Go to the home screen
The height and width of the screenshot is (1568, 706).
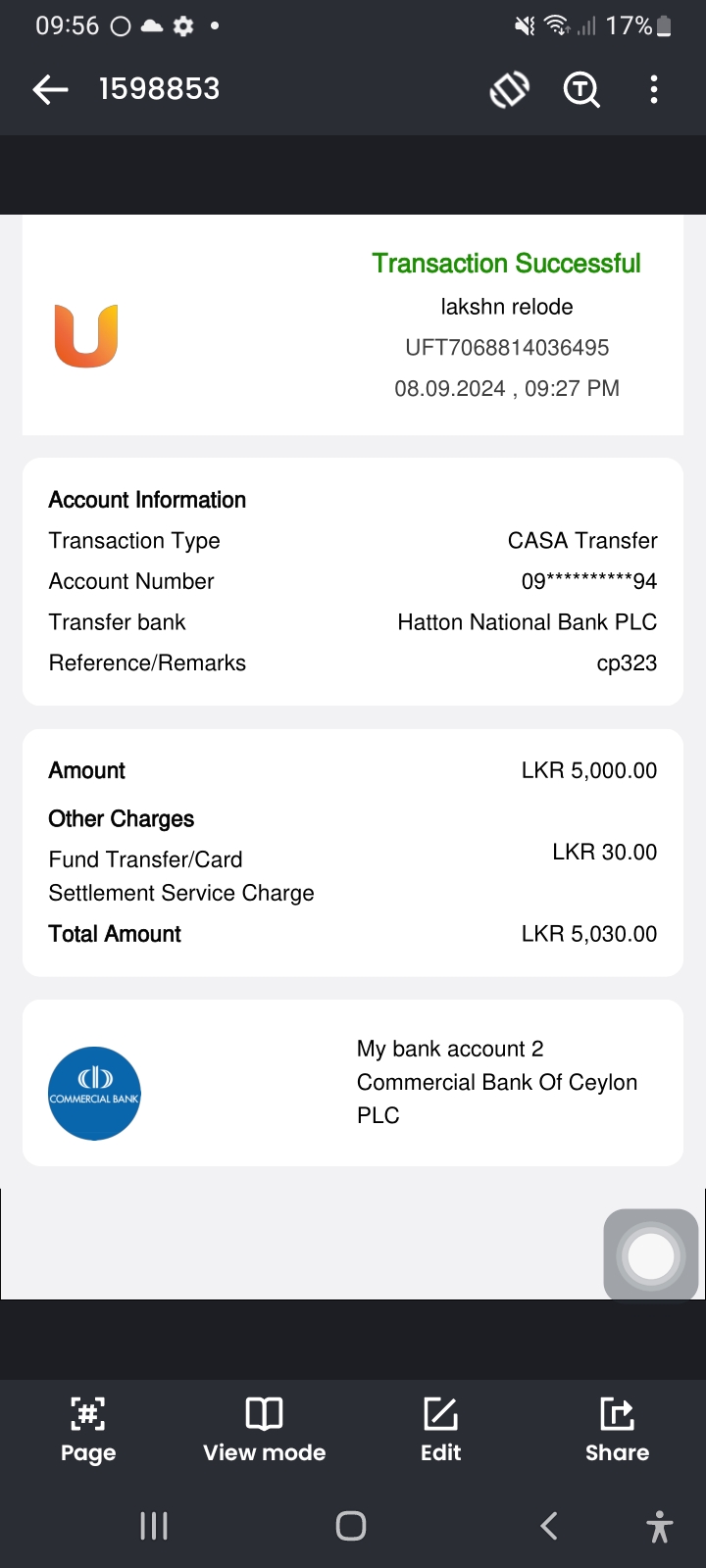click(x=351, y=1526)
